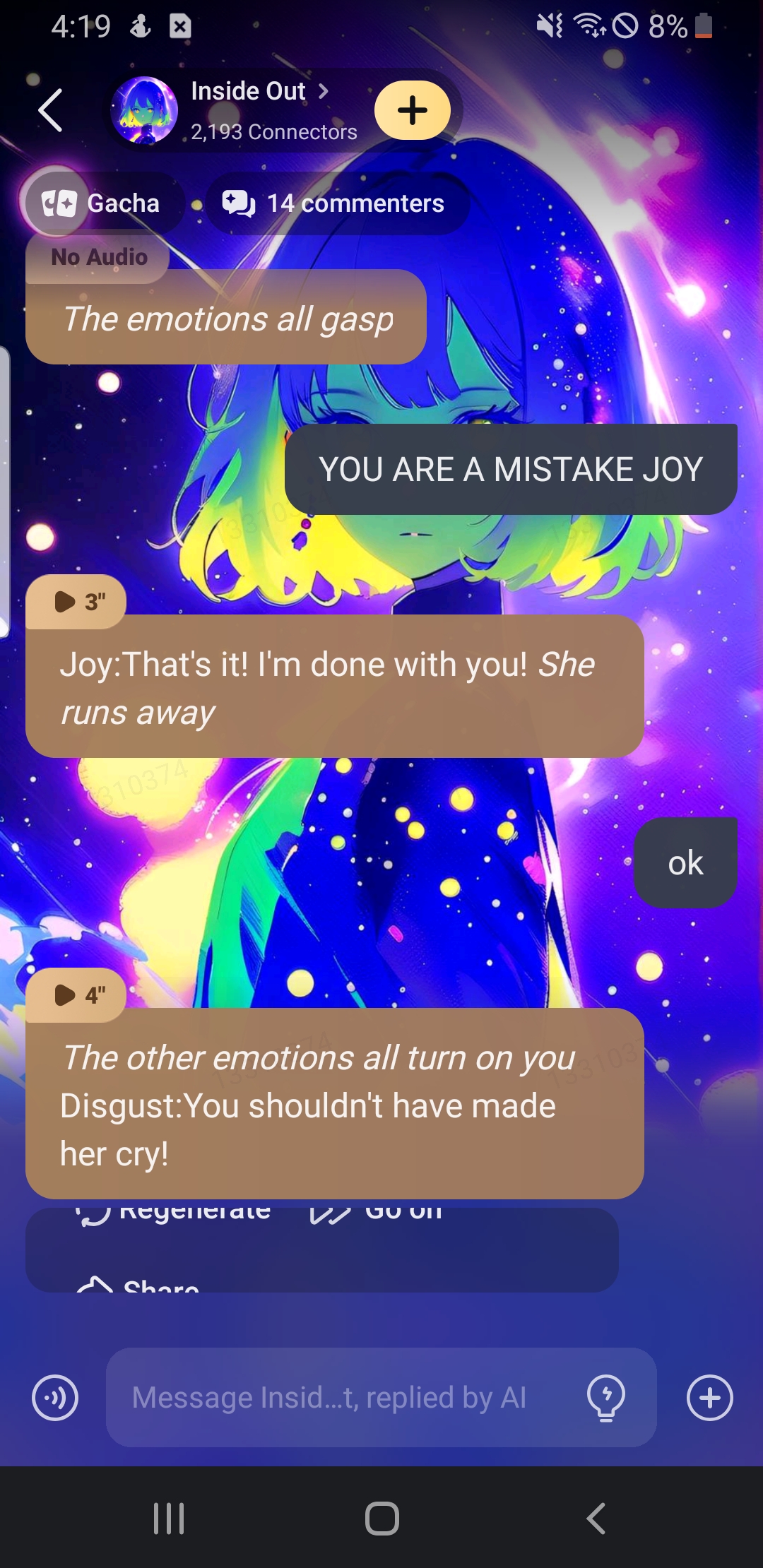The width and height of the screenshot is (763, 1568).
Task: Get a reply suggestion via the lightbulb
Action: tap(606, 1397)
